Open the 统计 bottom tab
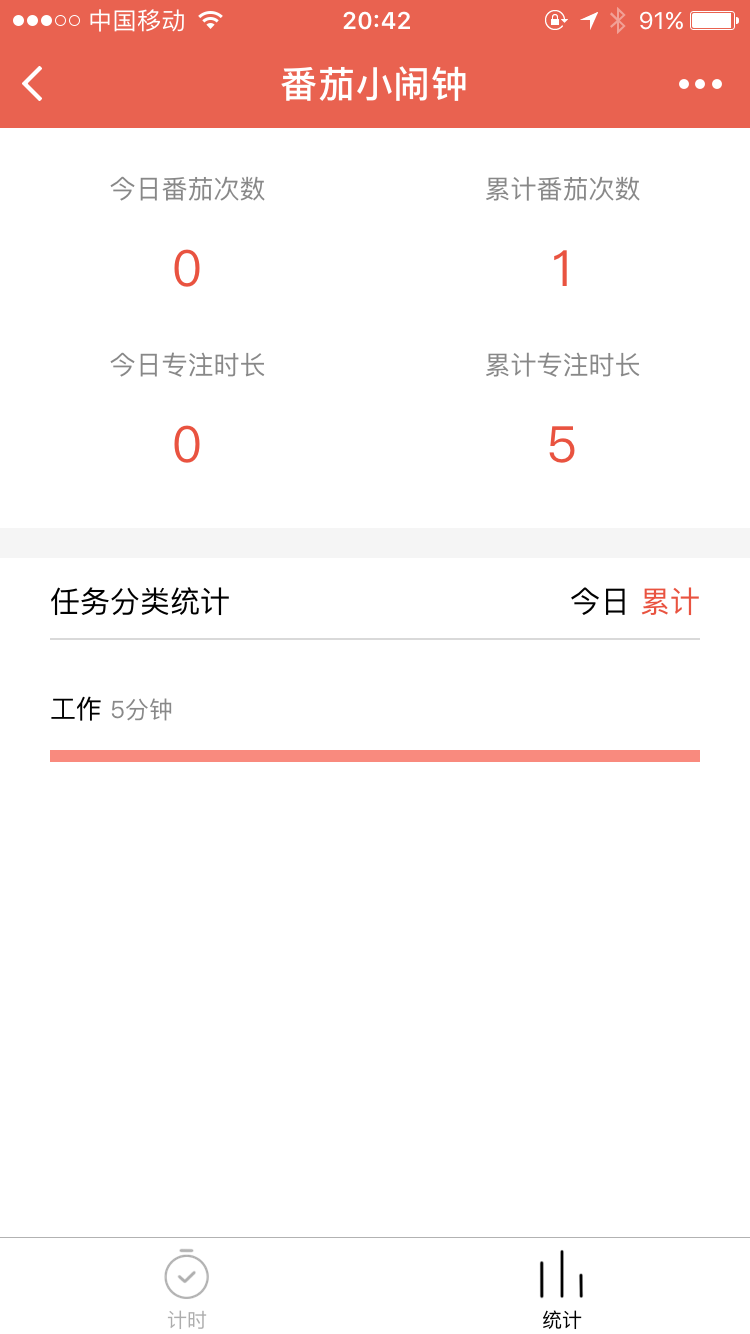The width and height of the screenshot is (750, 1334). [561, 1289]
